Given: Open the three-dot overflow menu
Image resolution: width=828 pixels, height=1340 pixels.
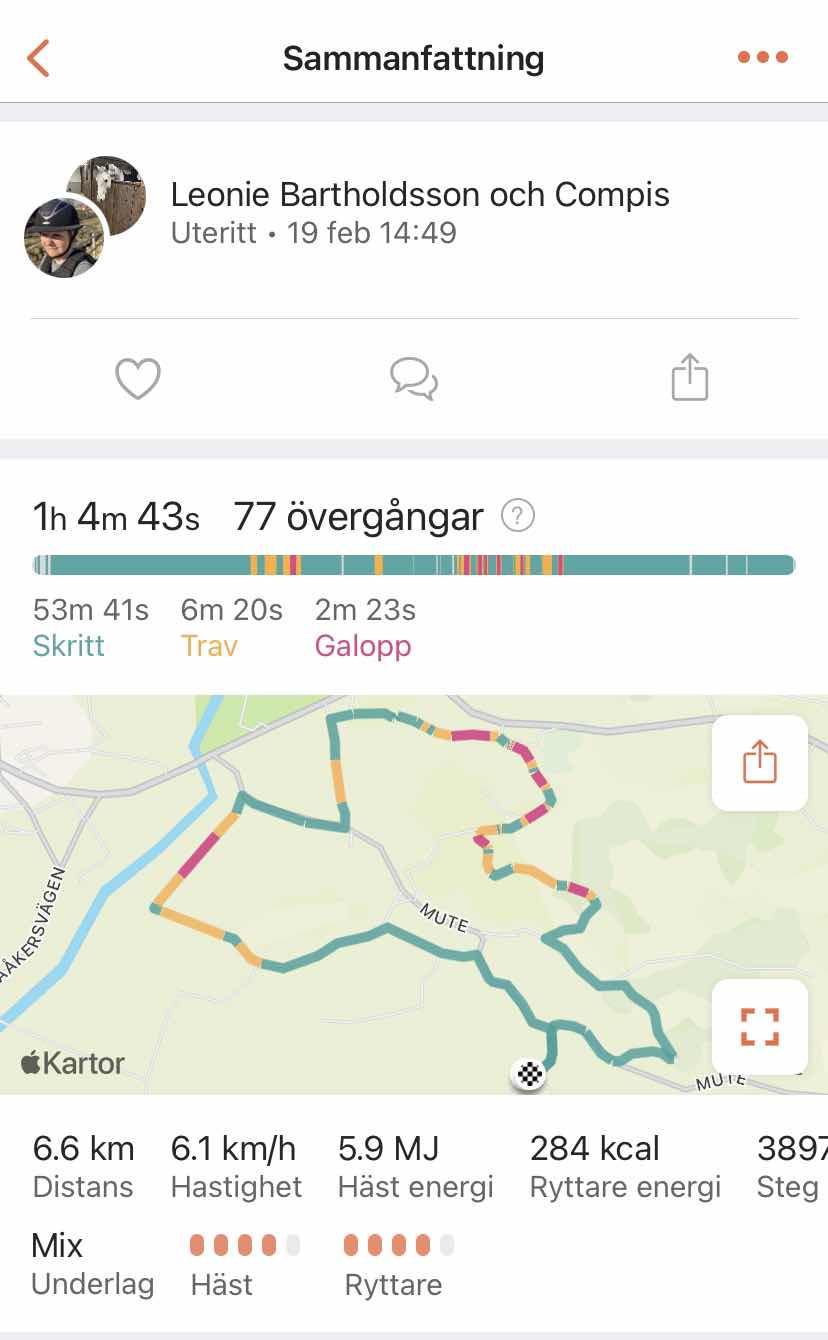Looking at the screenshot, I should [763, 58].
